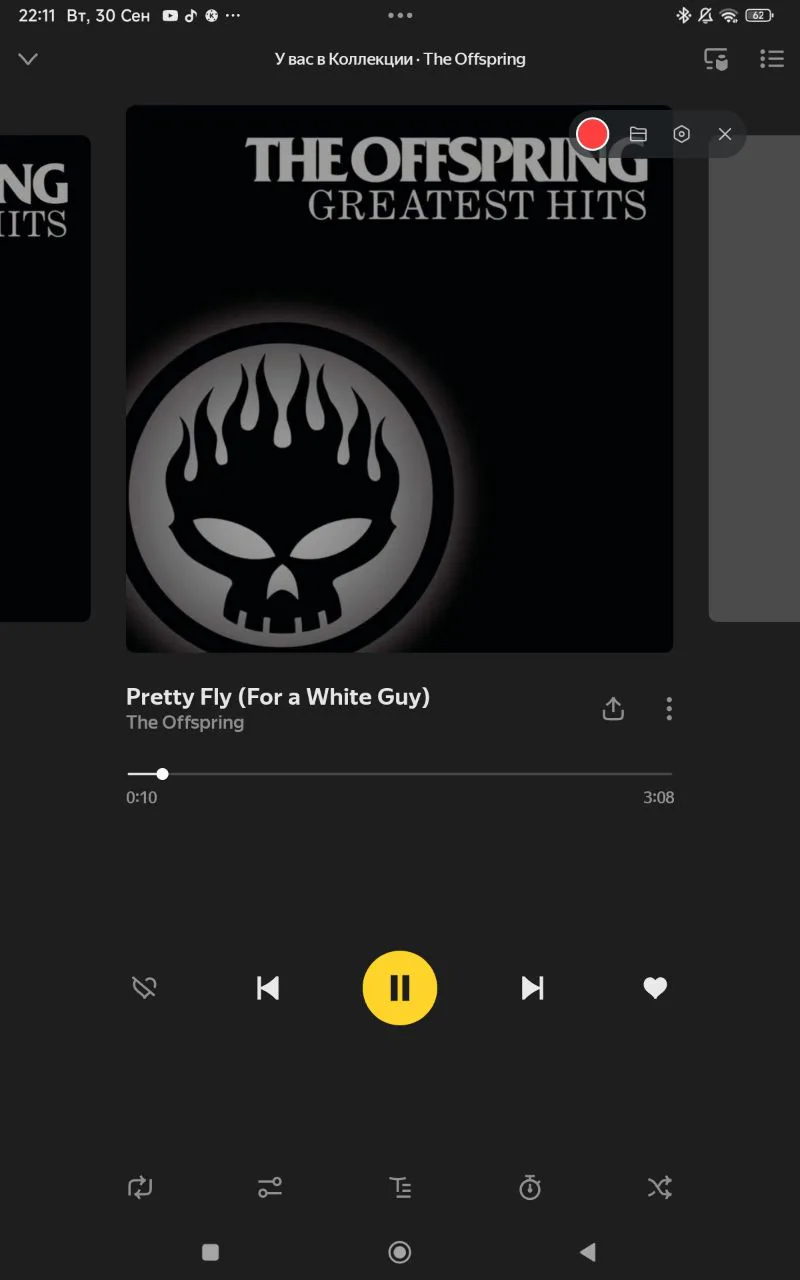This screenshot has width=800, height=1280.
Task: Open the screen recorder folder
Action: pyautogui.click(x=638, y=134)
